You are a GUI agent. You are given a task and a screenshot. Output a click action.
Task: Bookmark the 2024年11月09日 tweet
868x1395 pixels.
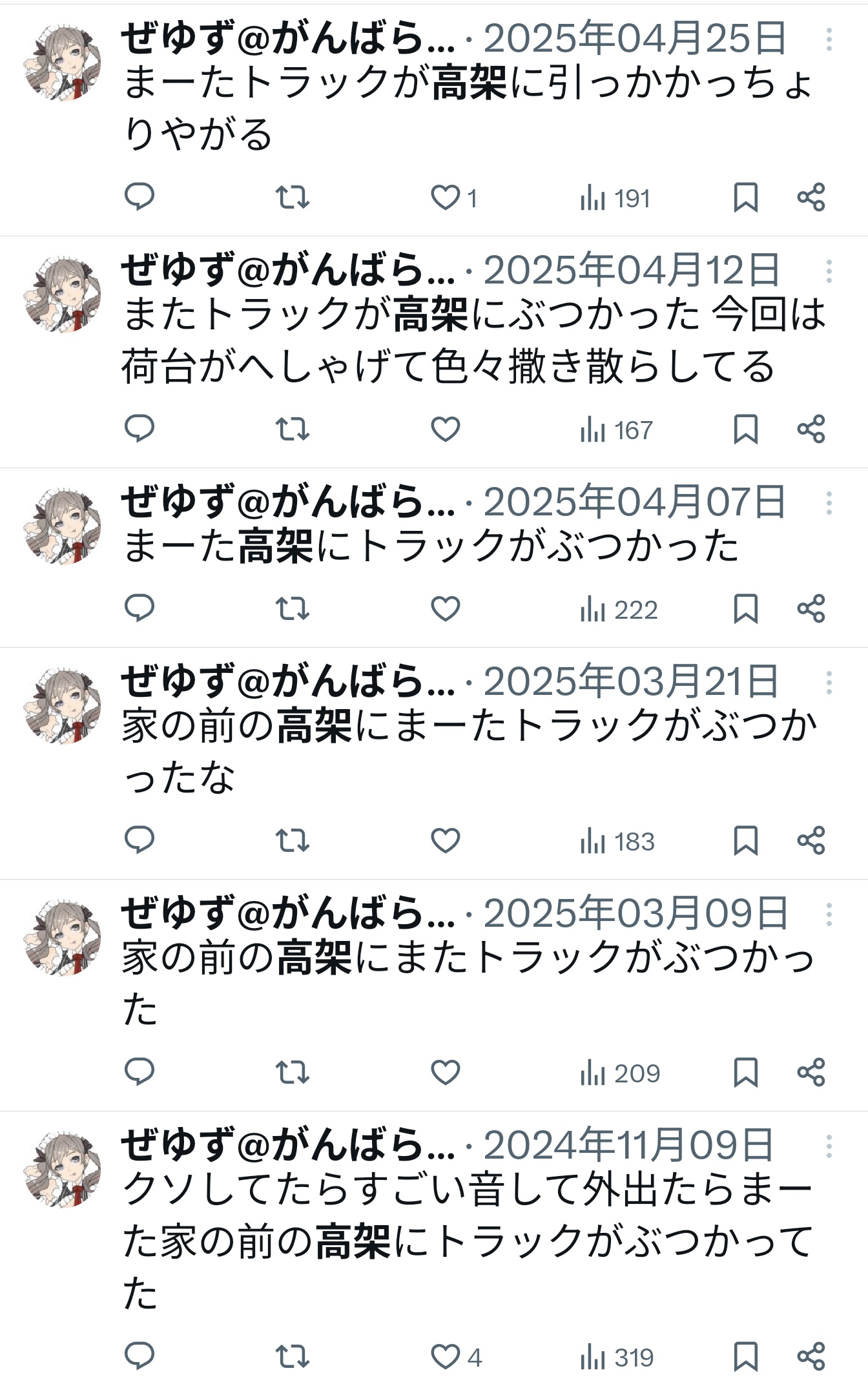click(745, 1357)
